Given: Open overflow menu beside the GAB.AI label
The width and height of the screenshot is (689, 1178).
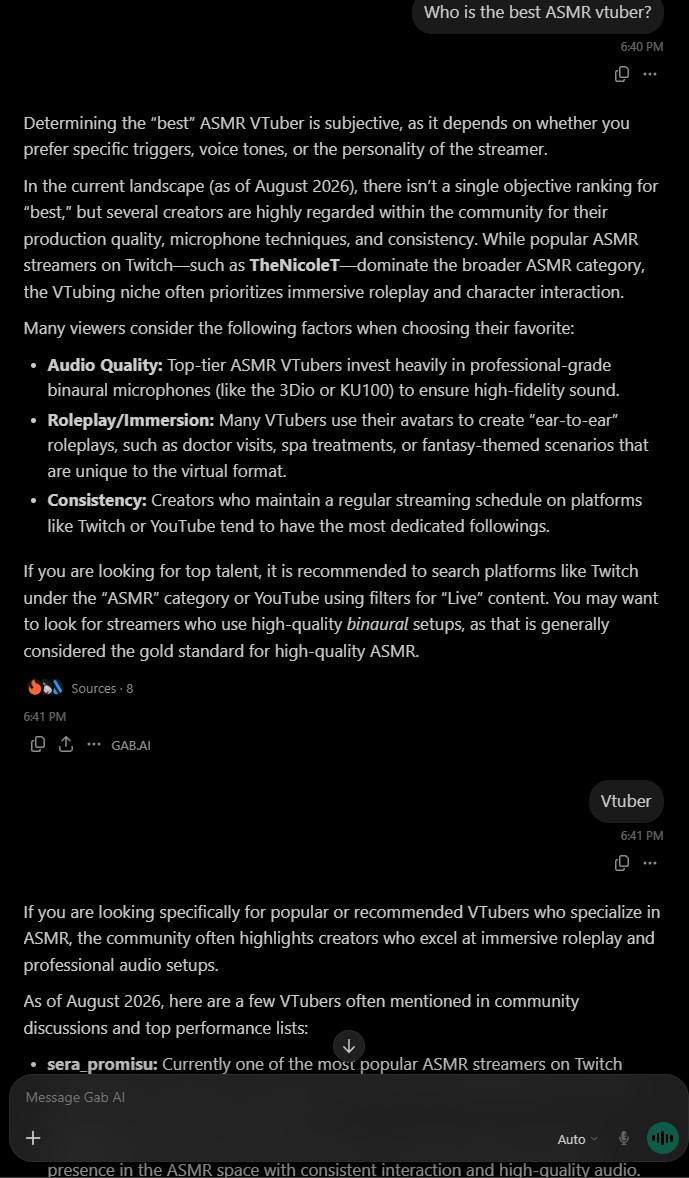Looking at the screenshot, I should pos(93,745).
